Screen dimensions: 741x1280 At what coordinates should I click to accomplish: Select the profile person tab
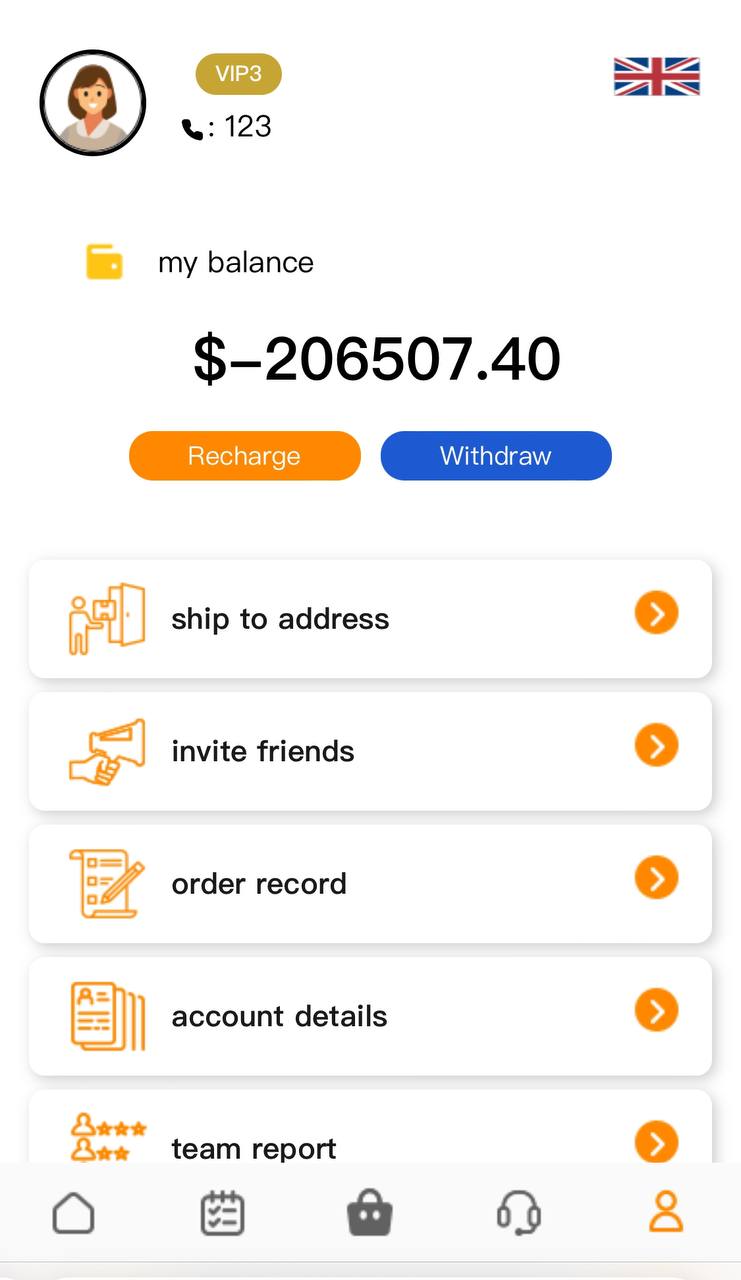pyautogui.click(x=666, y=1212)
